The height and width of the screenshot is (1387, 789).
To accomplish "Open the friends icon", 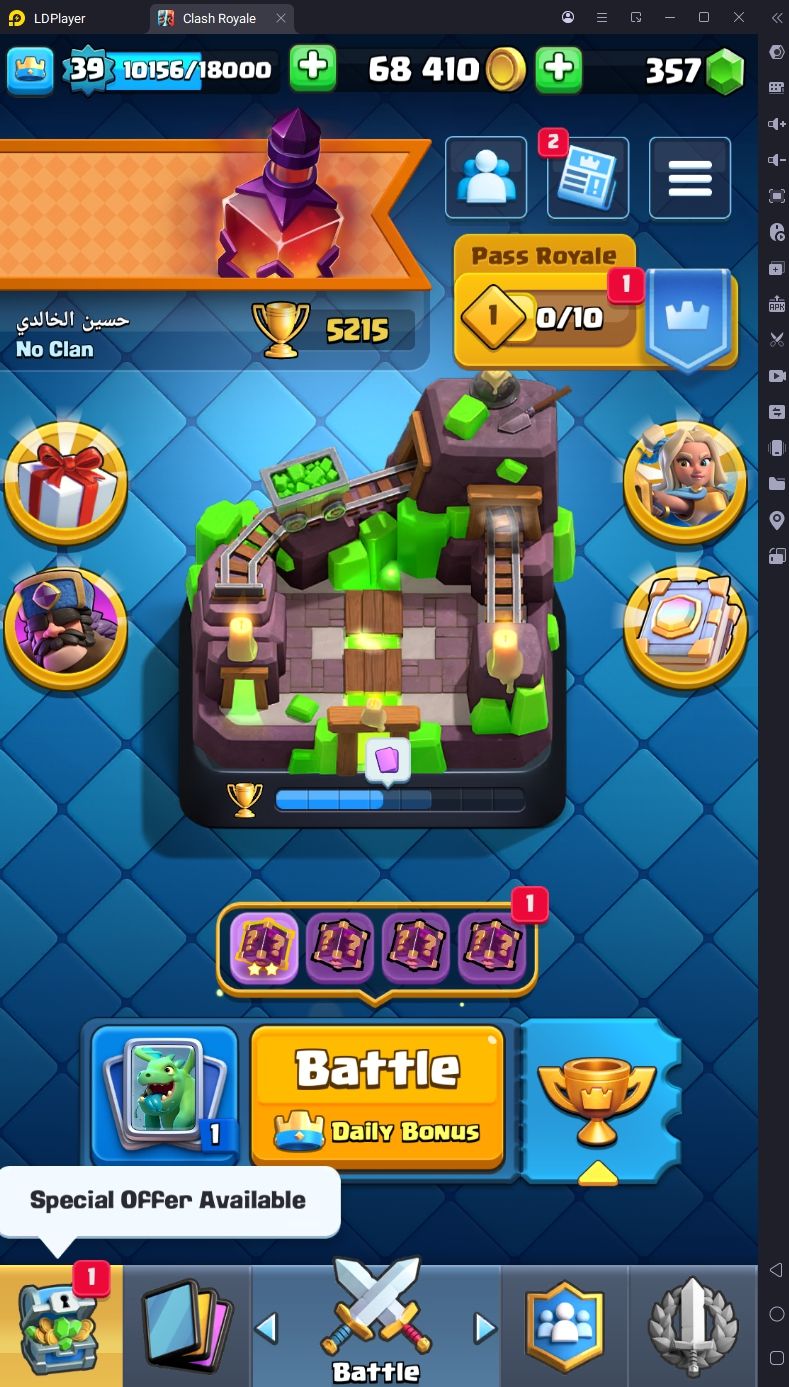I will point(486,178).
